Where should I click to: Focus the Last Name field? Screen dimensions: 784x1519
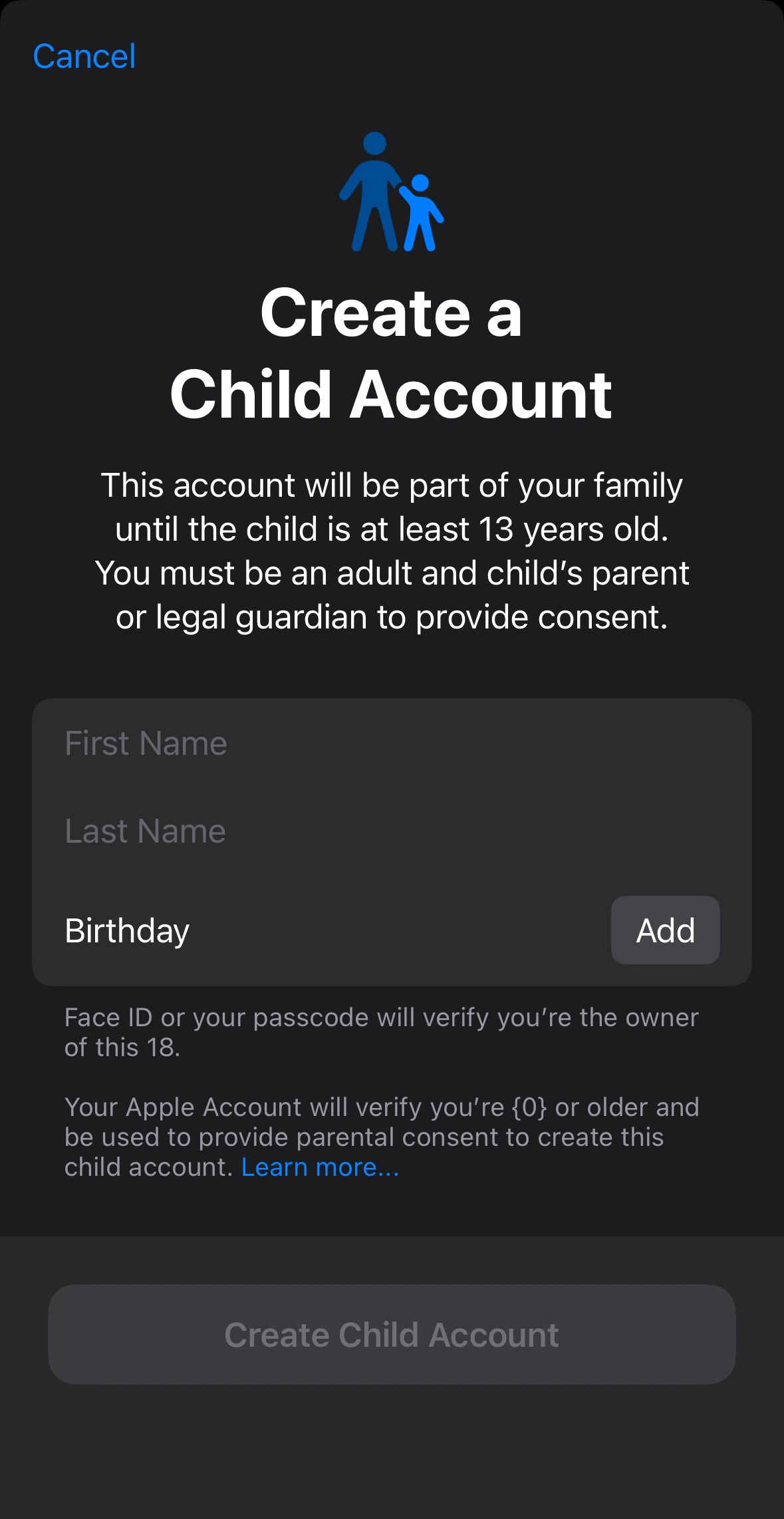coord(391,831)
